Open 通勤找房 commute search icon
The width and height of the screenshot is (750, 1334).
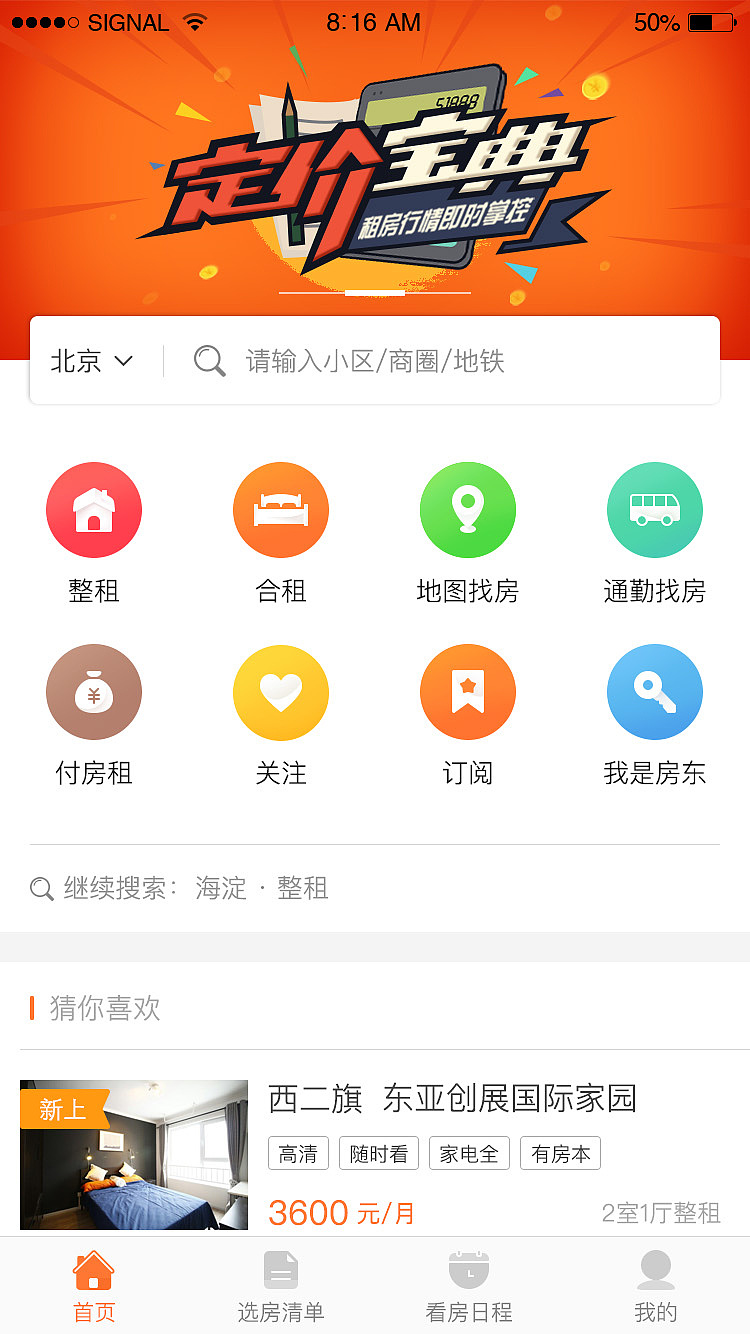coord(655,509)
